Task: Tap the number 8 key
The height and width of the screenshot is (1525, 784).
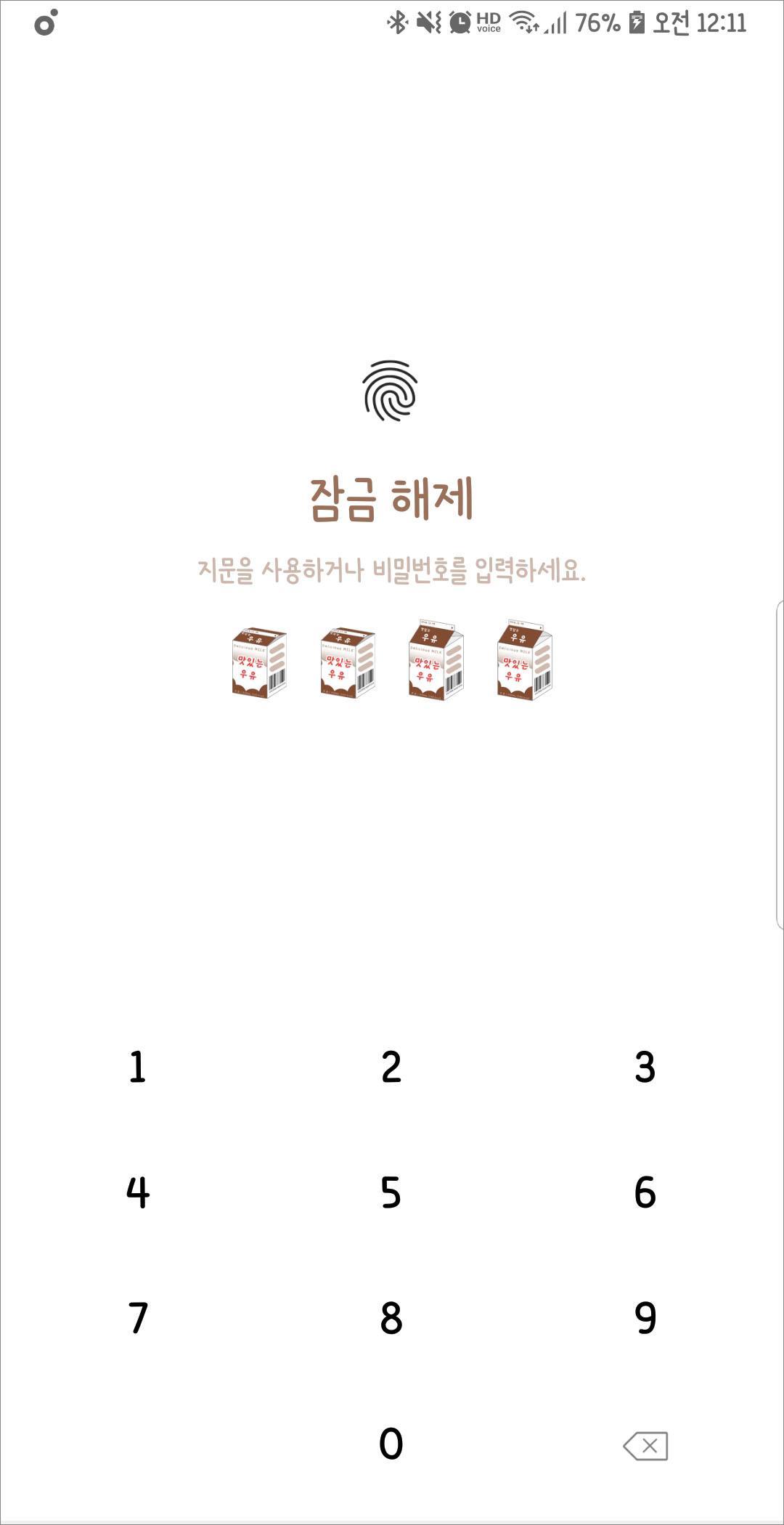Action: [x=391, y=1318]
